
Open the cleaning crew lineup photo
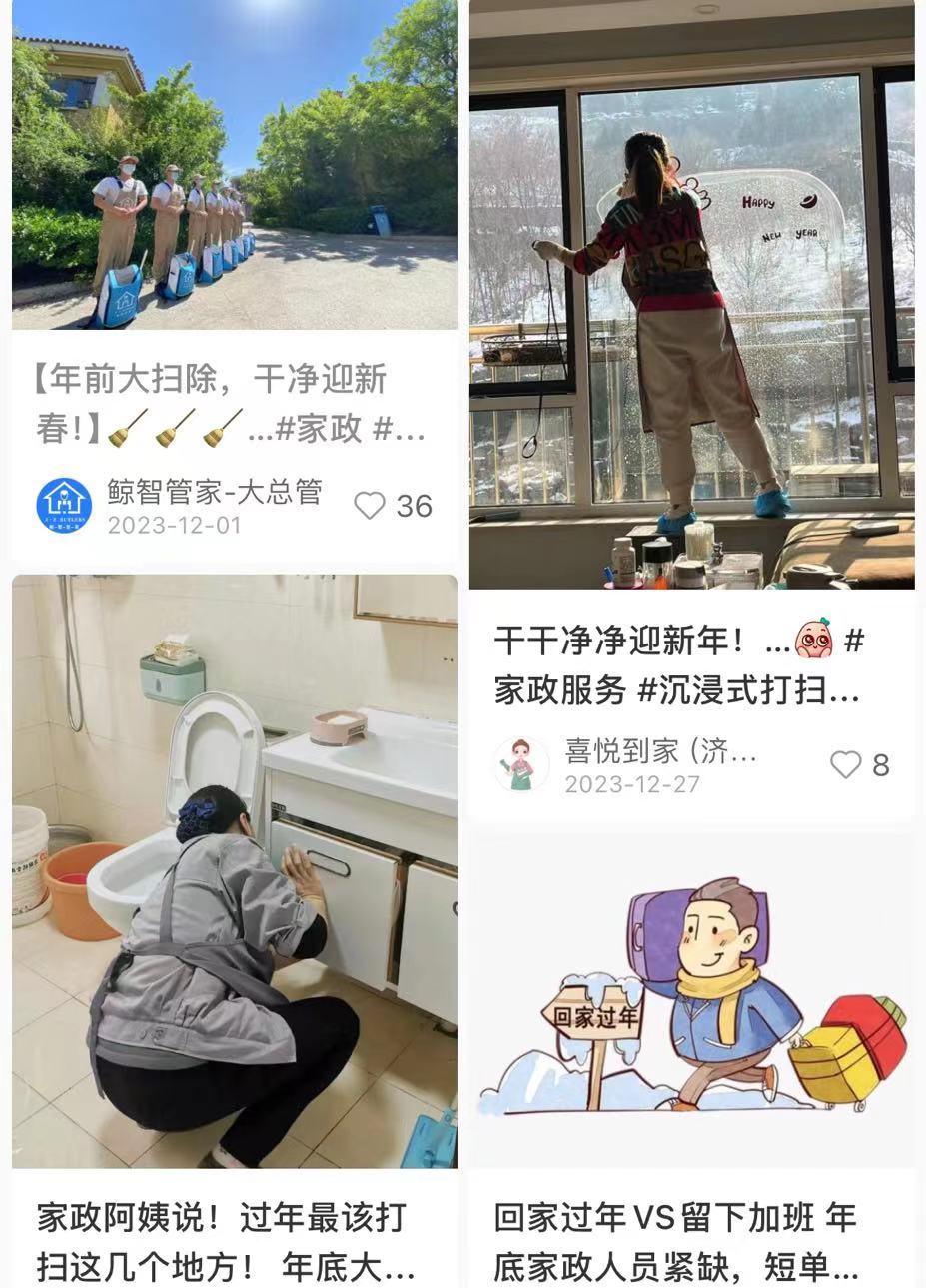click(232, 165)
